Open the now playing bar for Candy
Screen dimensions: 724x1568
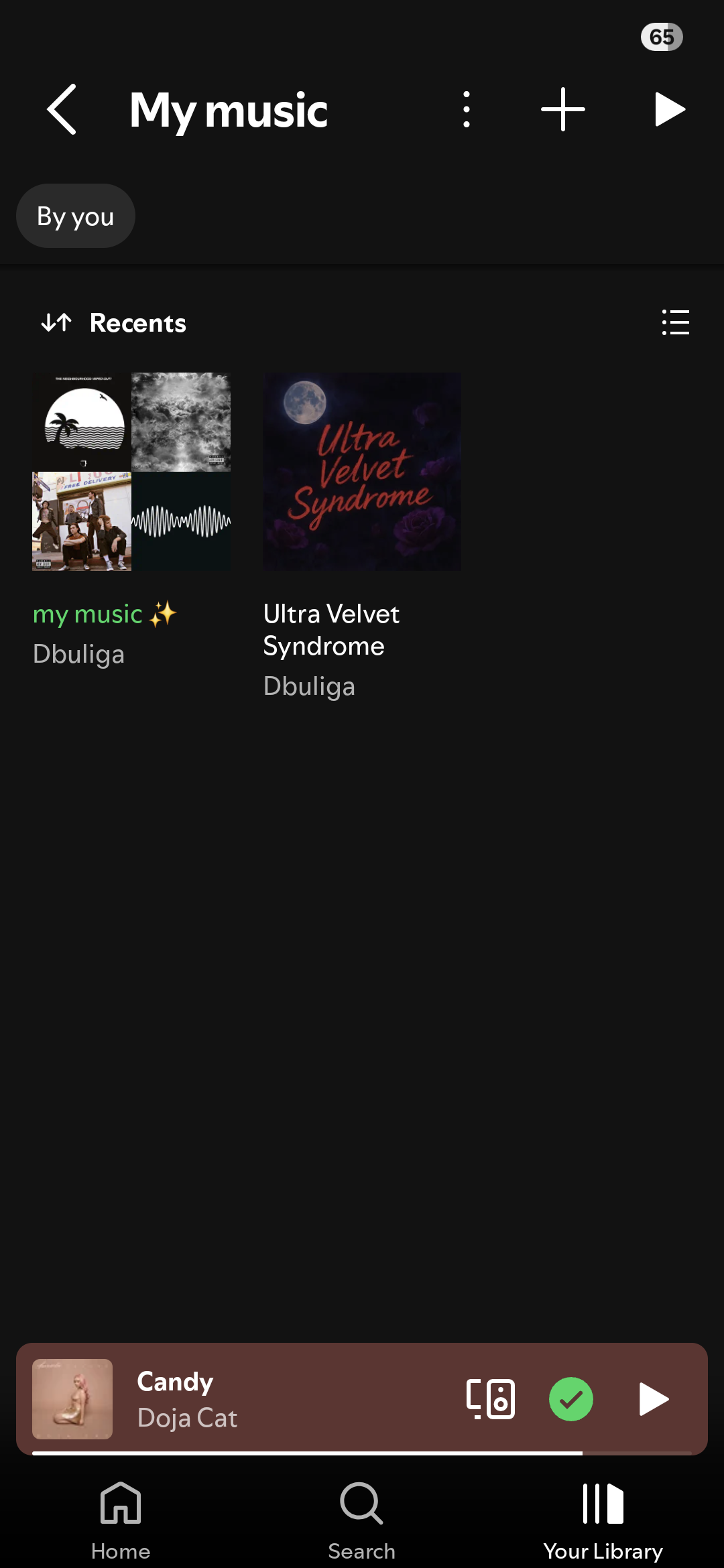tap(282, 1399)
